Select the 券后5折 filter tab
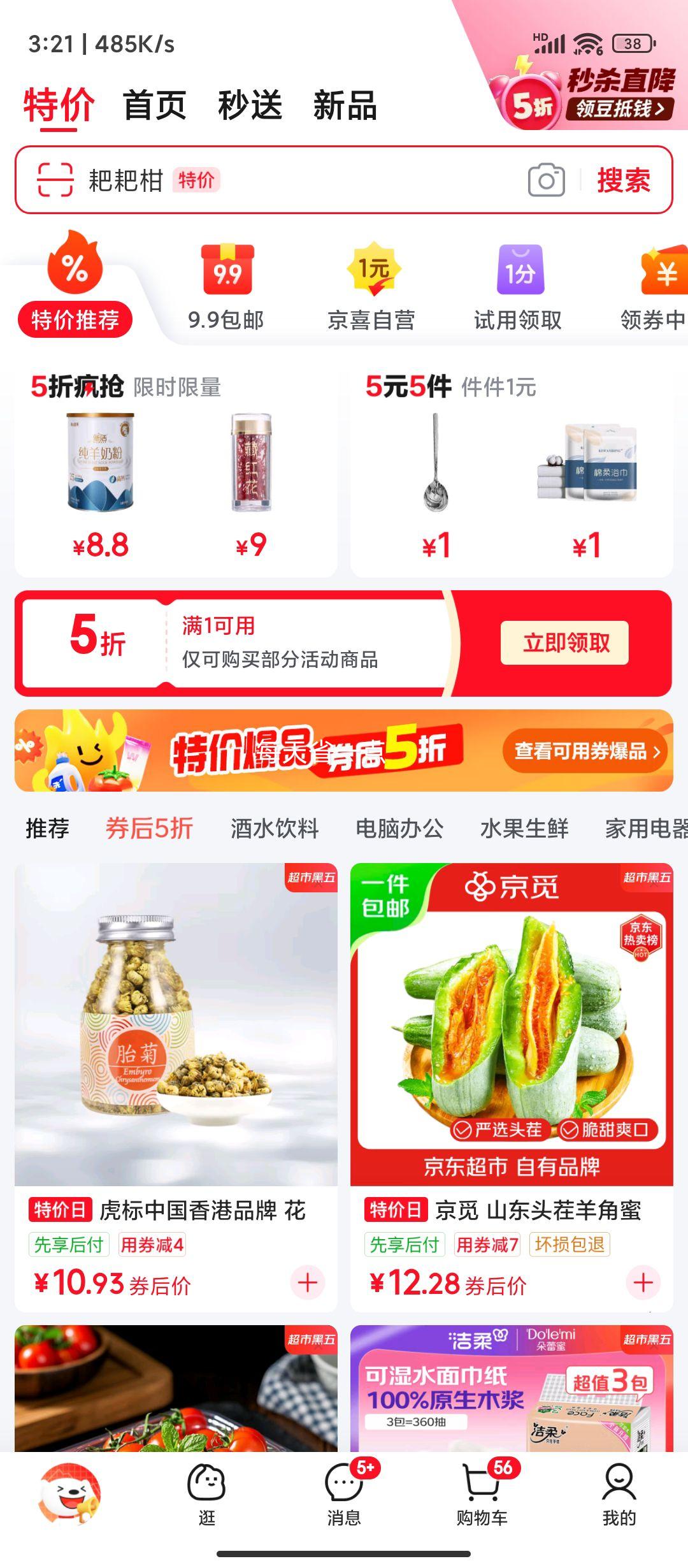 coord(148,829)
